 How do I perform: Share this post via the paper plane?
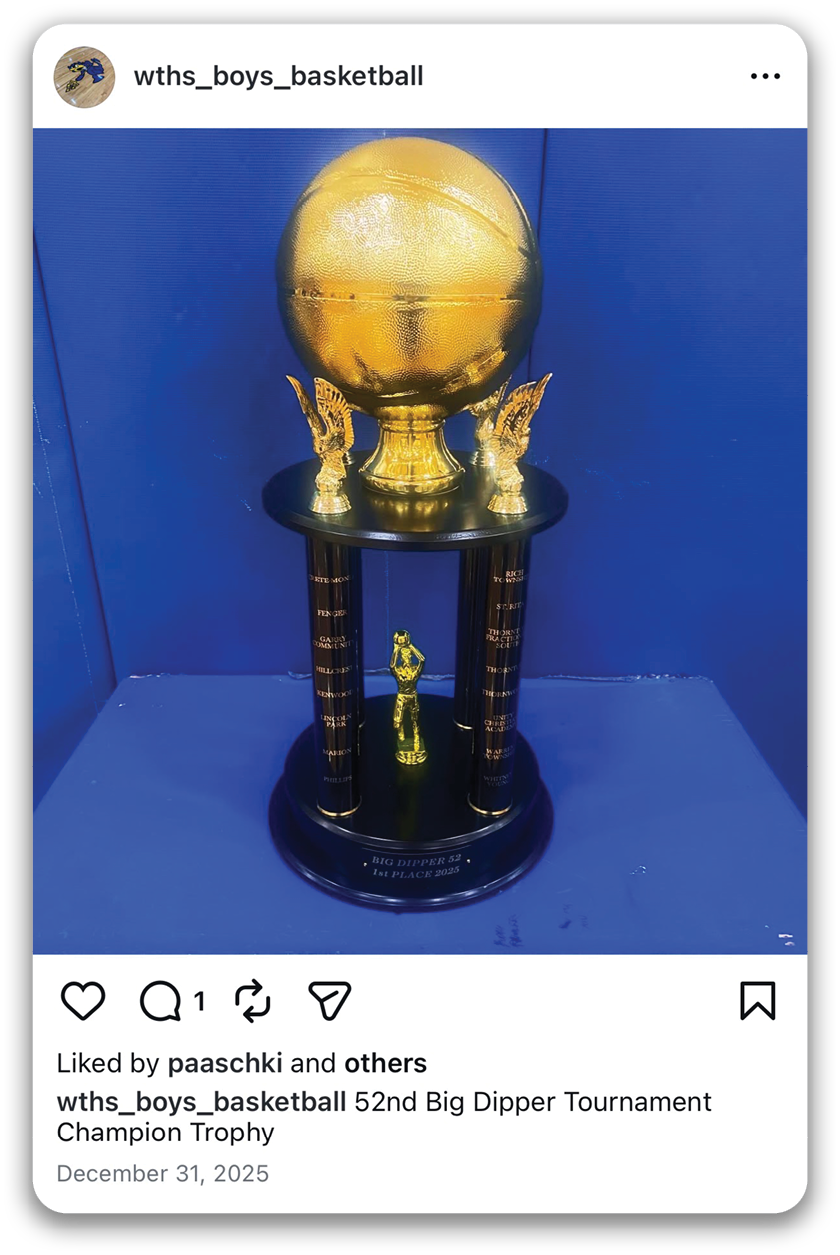(329, 1001)
